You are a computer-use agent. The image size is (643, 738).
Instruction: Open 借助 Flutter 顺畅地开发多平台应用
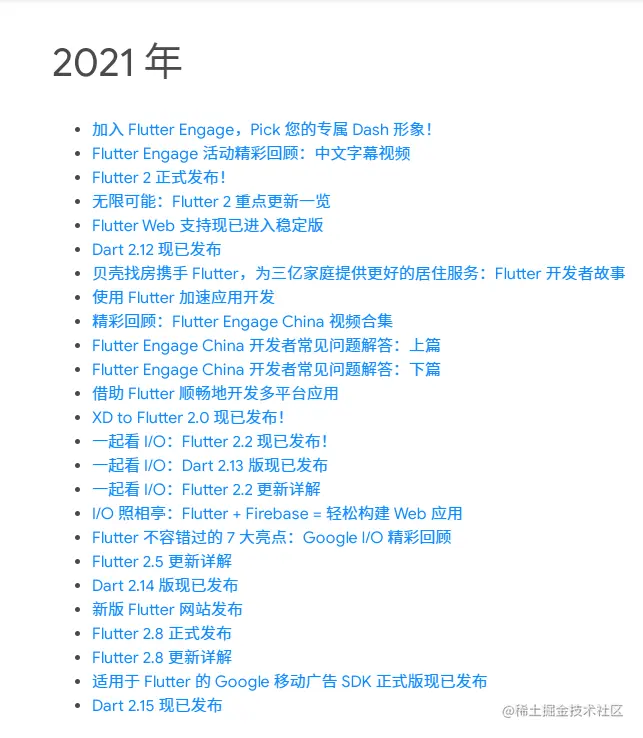pyautogui.click(x=215, y=393)
